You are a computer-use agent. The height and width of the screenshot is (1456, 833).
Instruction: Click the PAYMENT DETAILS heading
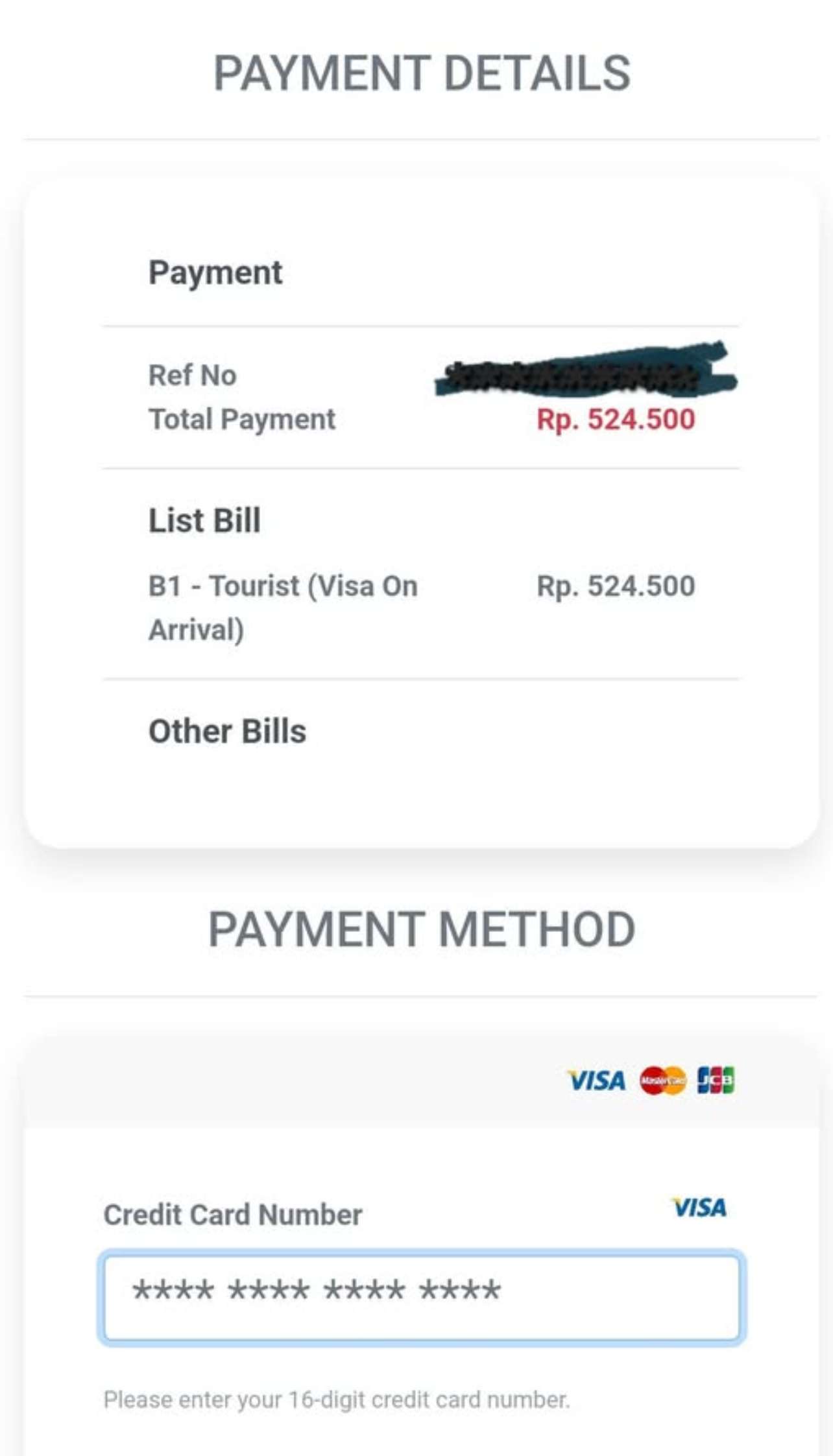click(x=421, y=71)
